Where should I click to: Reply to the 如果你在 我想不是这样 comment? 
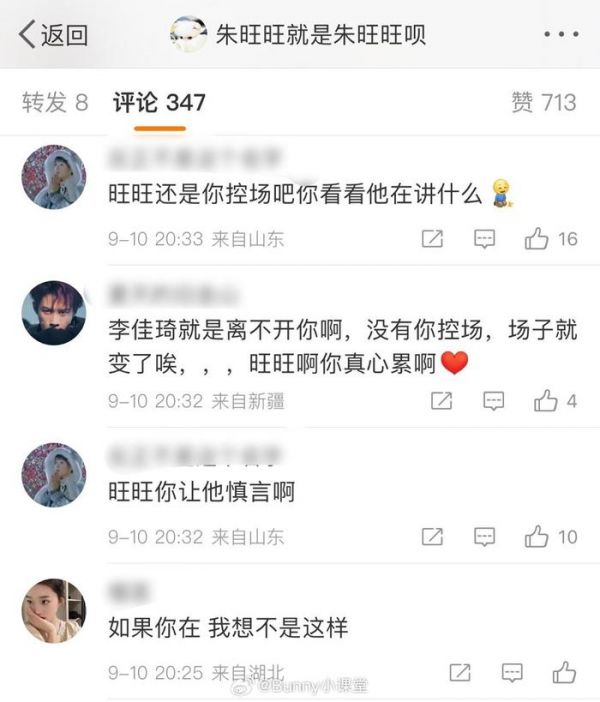511,670
